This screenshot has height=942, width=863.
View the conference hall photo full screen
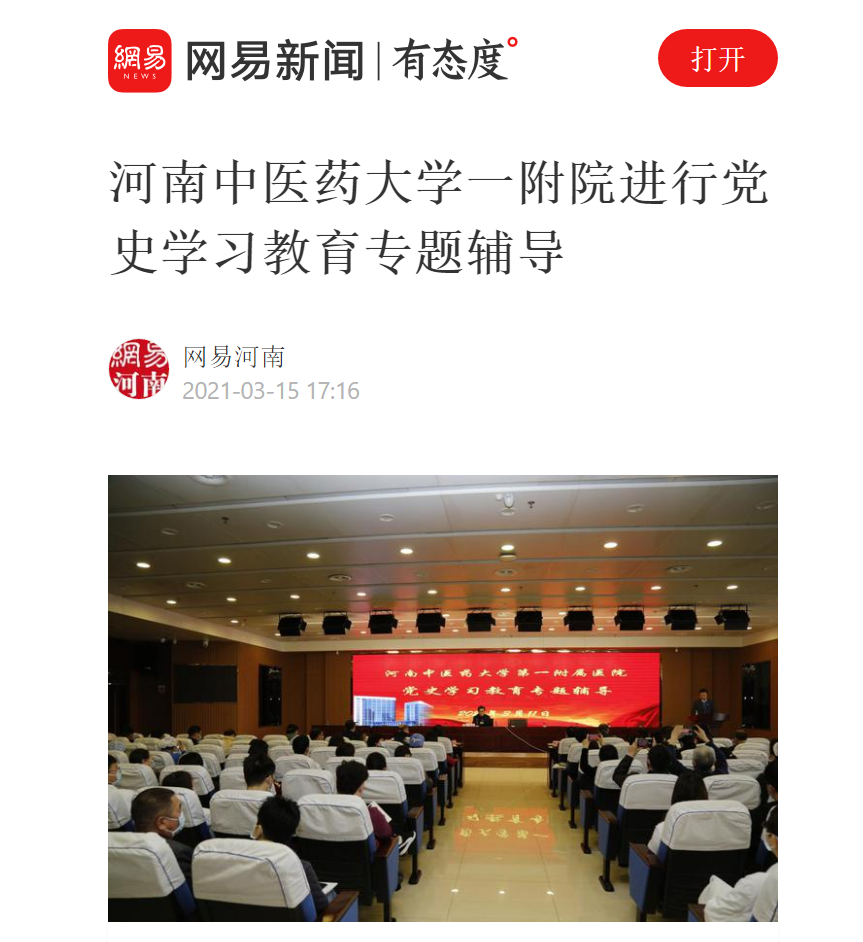pyautogui.click(x=442, y=697)
